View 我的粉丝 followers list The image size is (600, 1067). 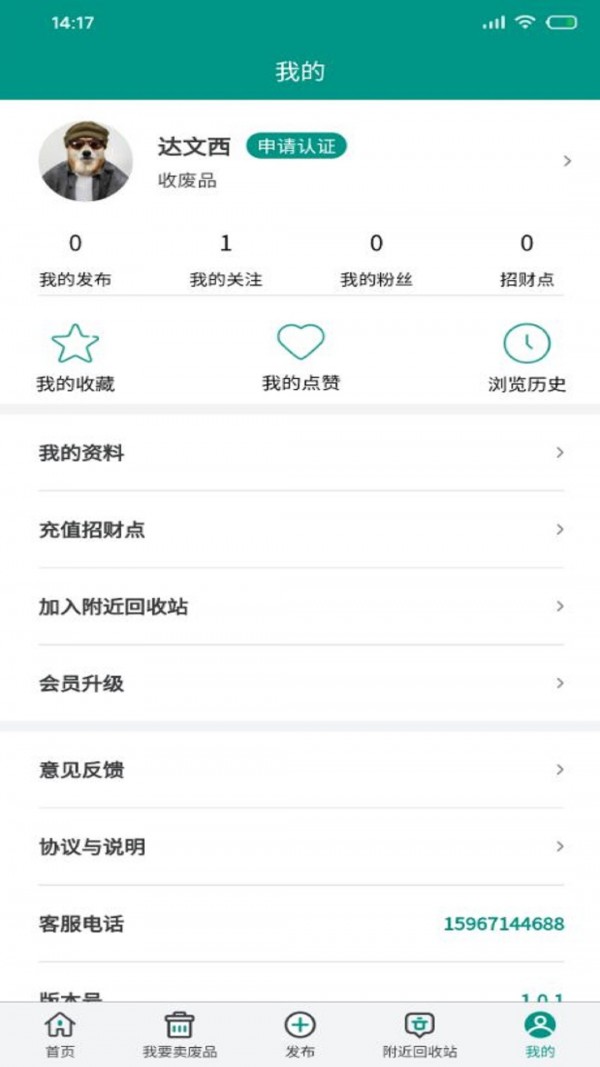[376, 260]
